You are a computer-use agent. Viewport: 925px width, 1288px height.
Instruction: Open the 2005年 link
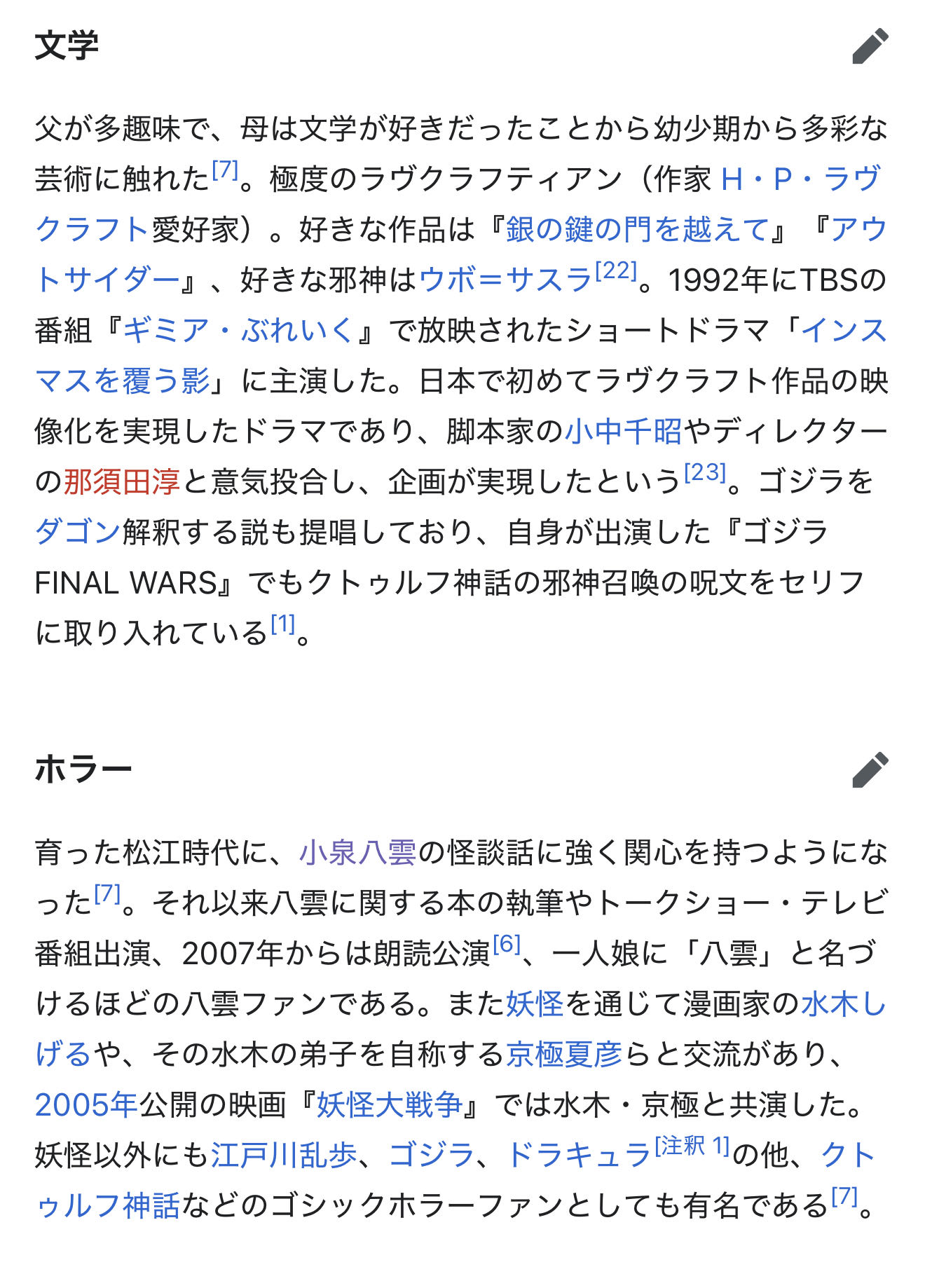point(85,1105)
